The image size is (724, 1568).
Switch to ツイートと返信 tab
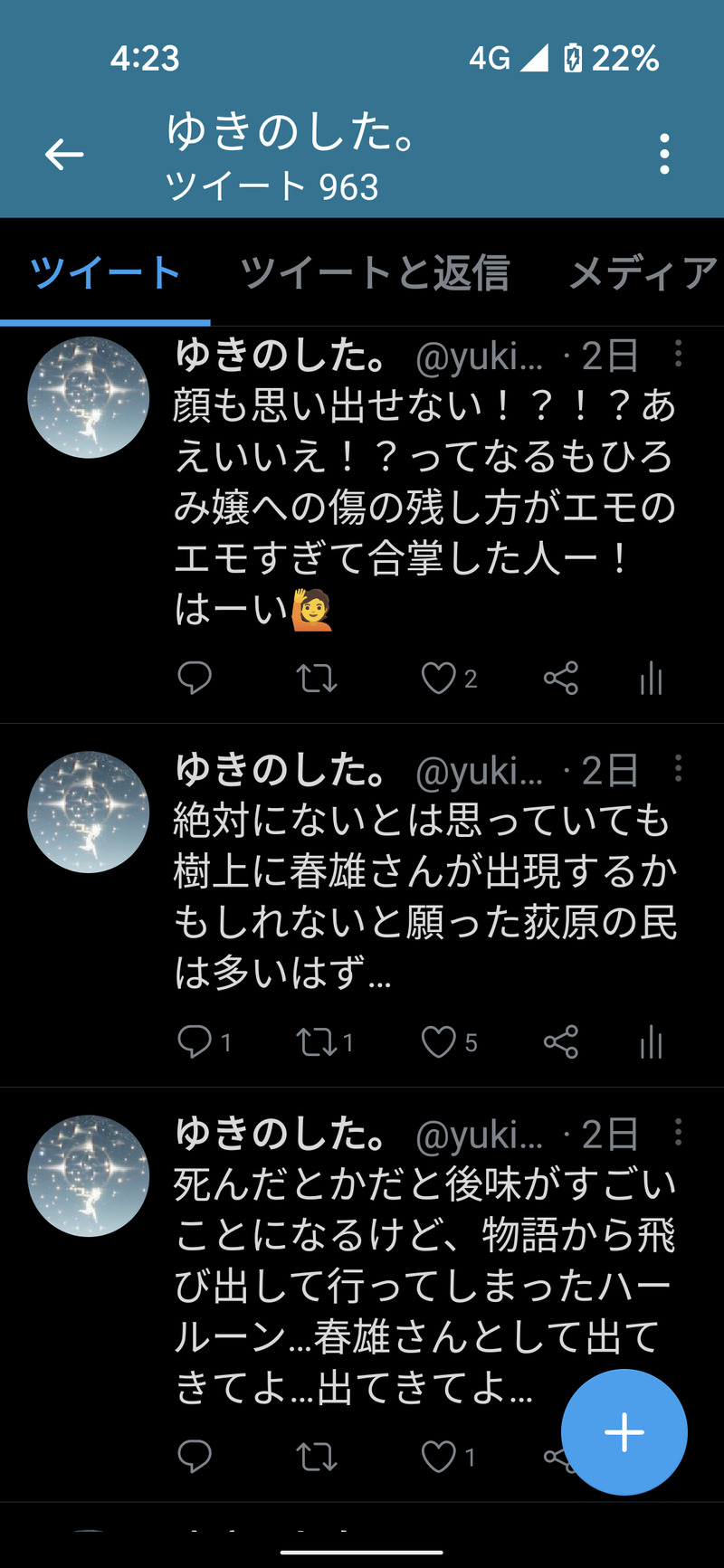pos(375,273)
